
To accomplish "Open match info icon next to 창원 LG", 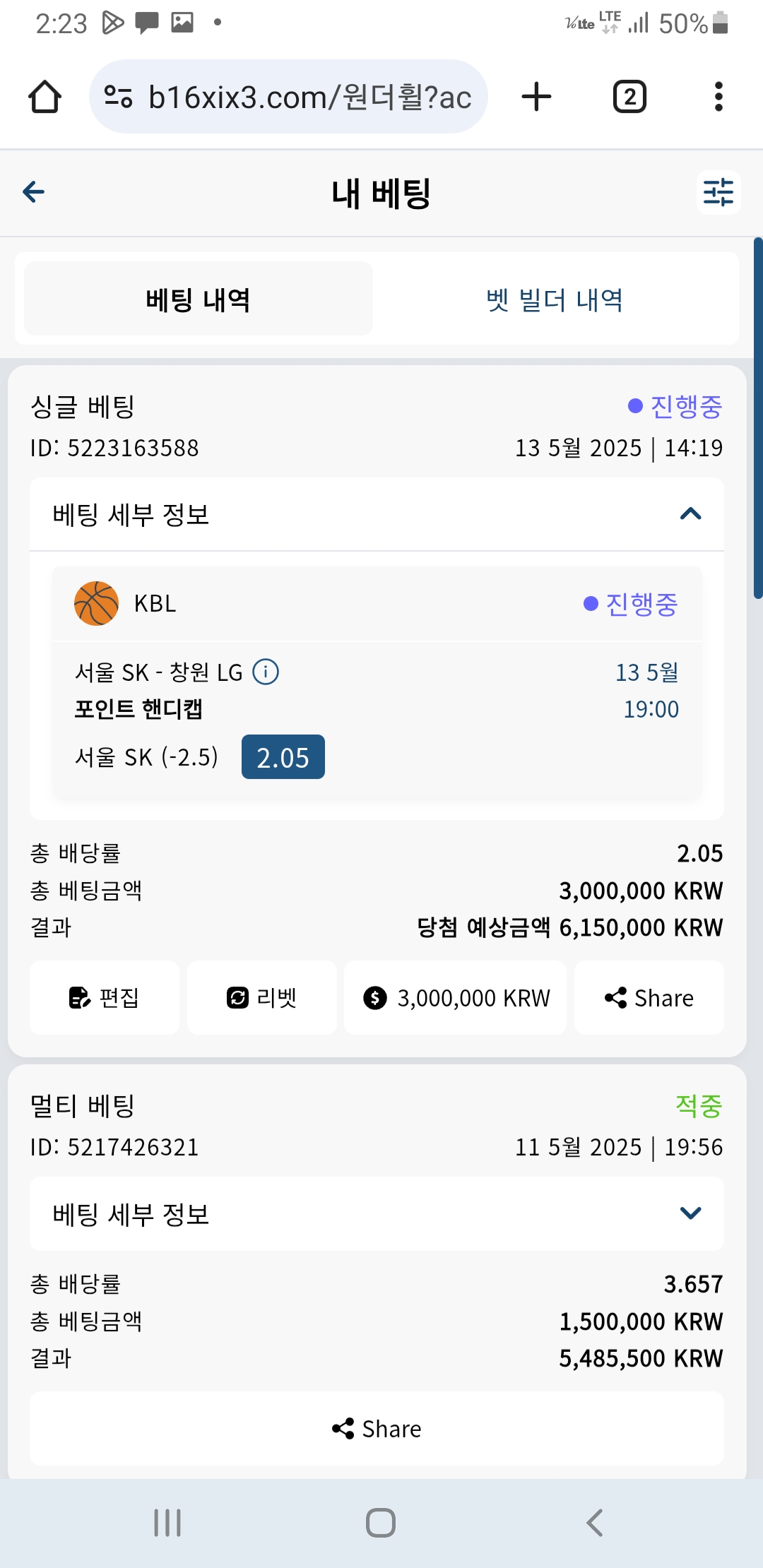I will [266, 672].
